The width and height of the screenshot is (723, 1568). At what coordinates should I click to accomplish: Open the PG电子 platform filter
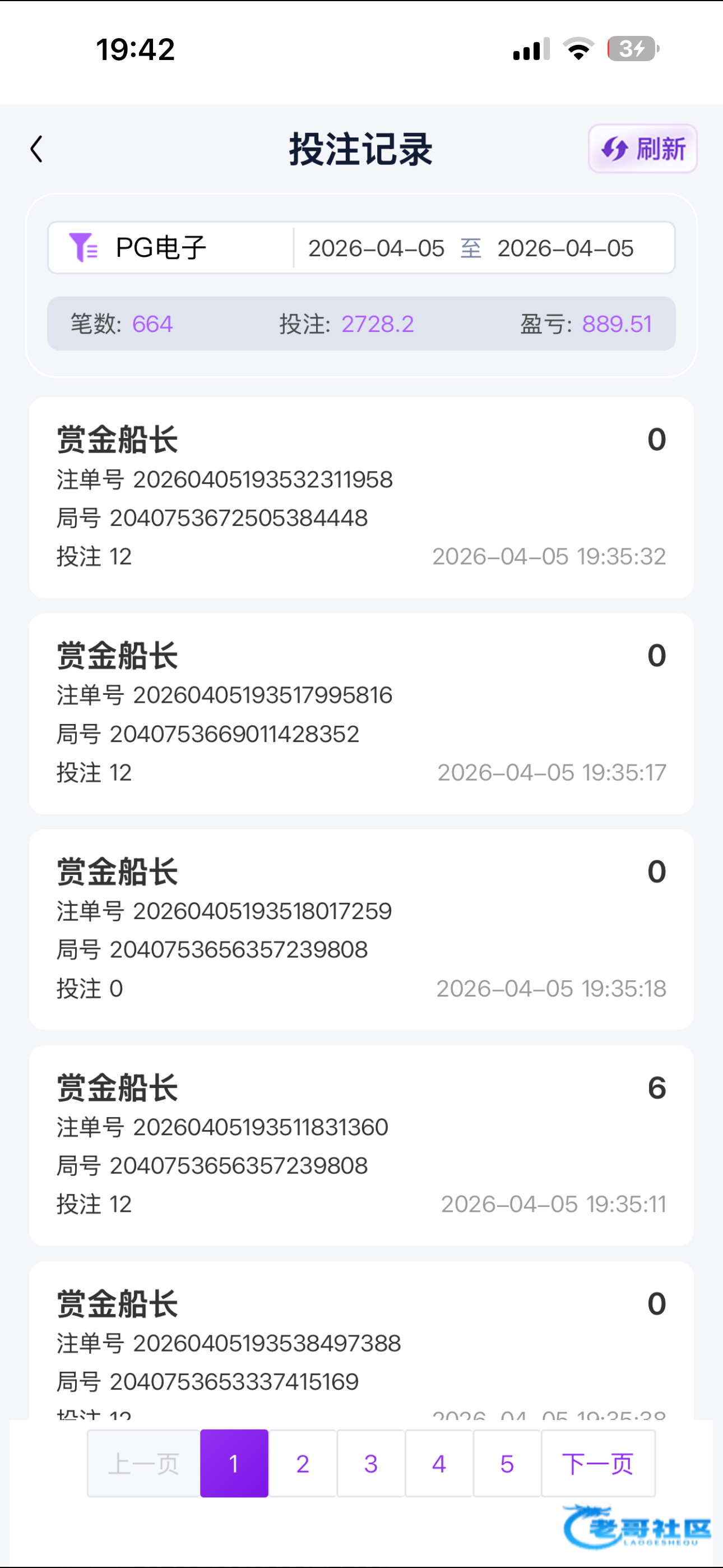(161, 248)
